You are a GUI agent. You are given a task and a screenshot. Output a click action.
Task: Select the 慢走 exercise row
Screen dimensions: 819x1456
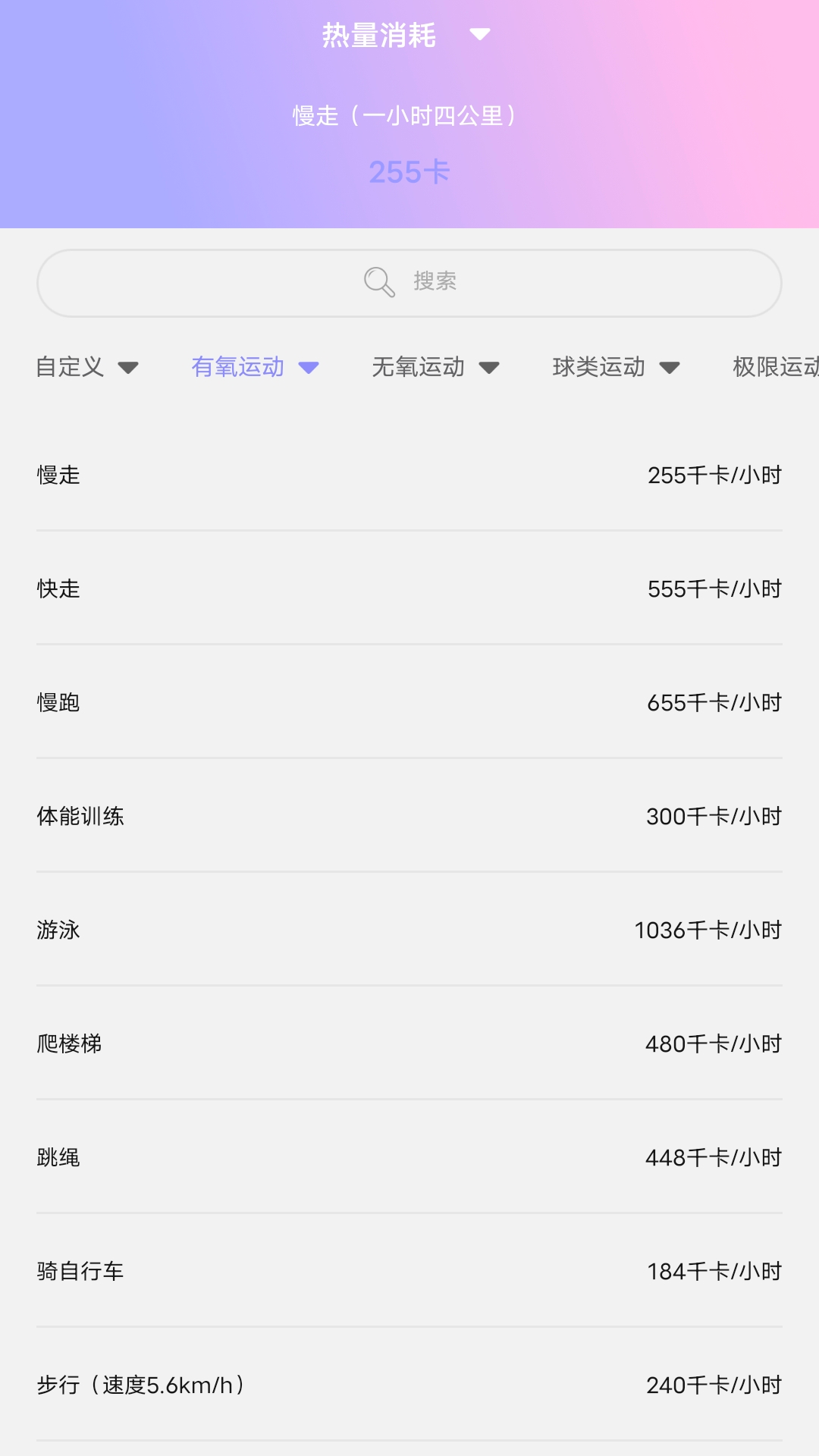click(x=409, y=475)
